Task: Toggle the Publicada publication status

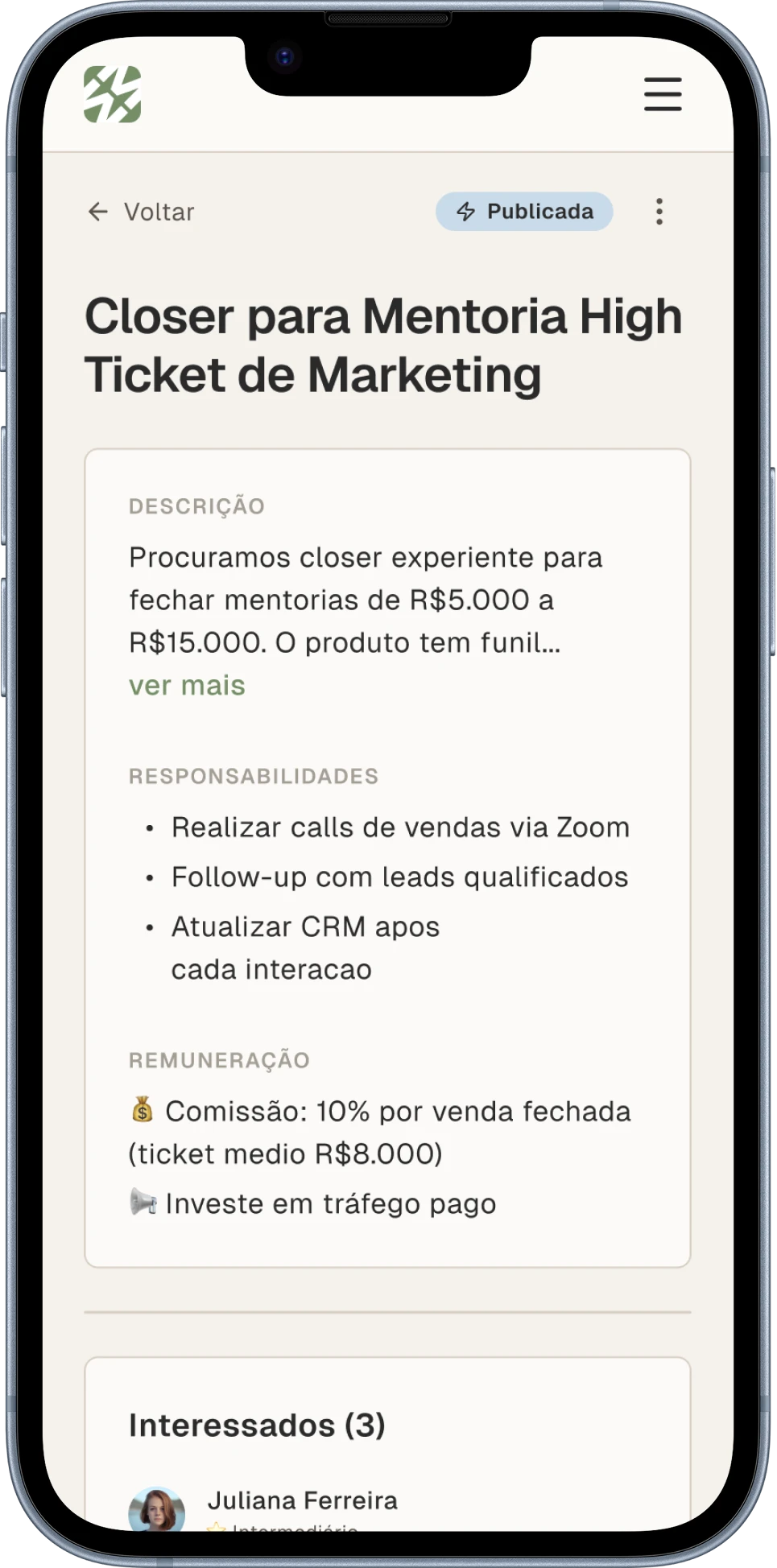Action: [523, 212]
